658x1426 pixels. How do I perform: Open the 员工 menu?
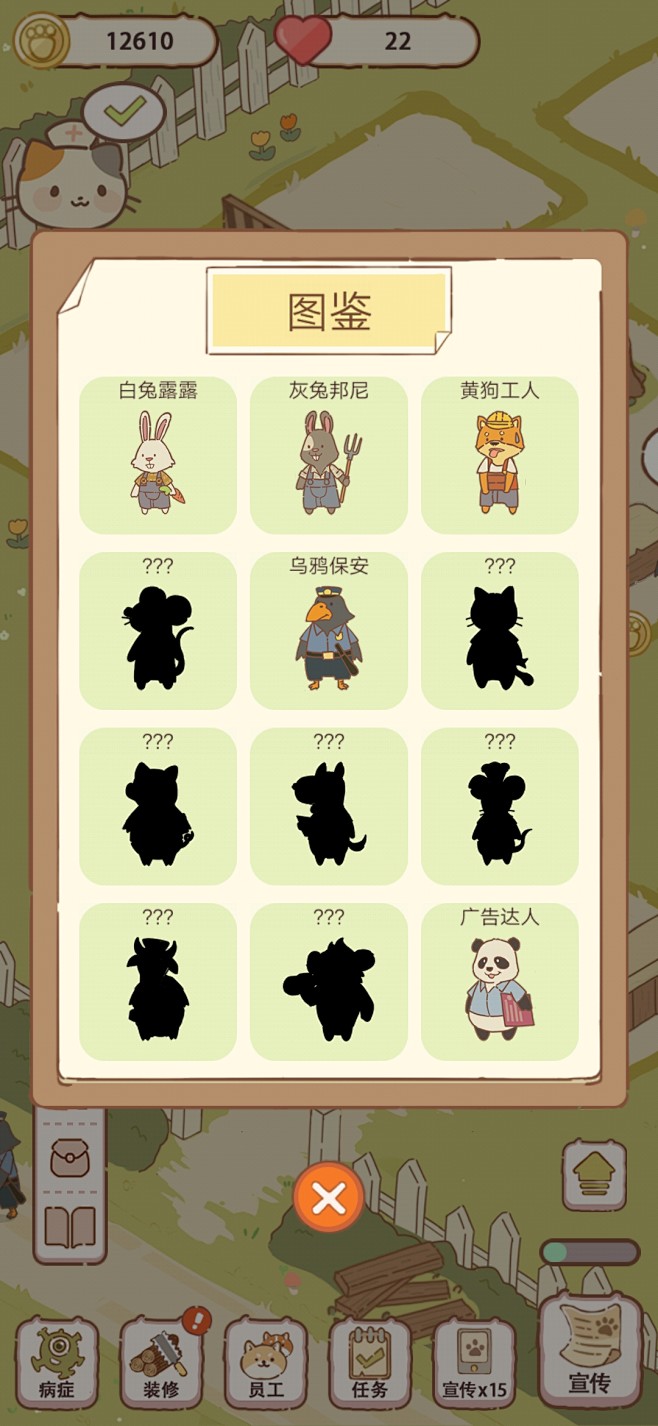tap(266, 1362)
